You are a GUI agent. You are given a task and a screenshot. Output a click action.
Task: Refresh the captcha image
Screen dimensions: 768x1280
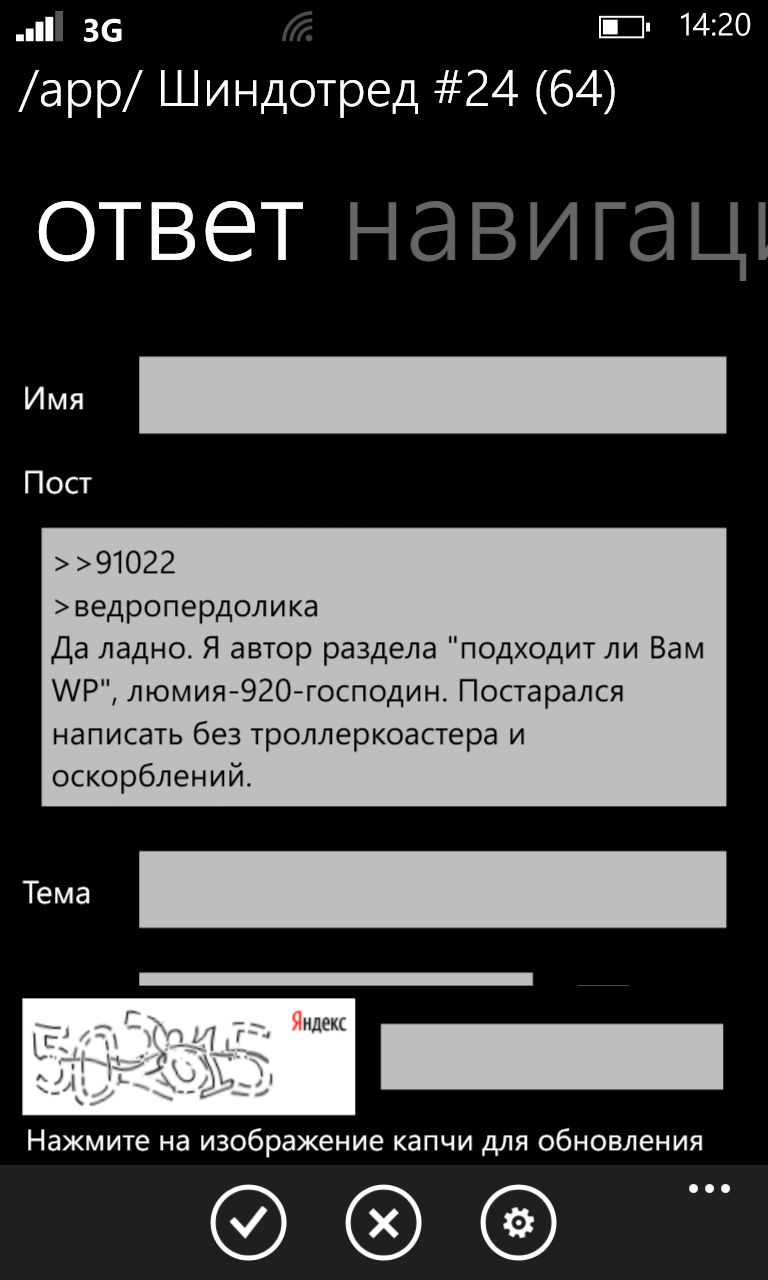tap(189, 1056)
